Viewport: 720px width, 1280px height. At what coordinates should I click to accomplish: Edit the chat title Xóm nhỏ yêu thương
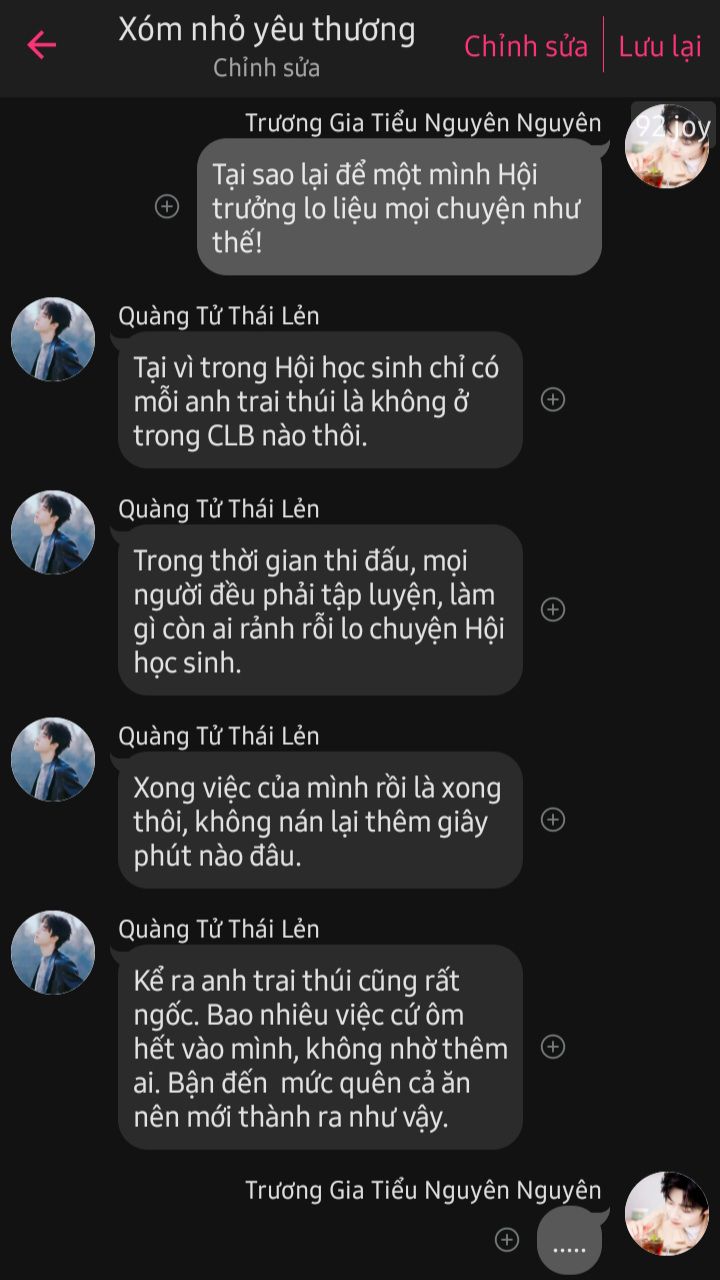267,31
